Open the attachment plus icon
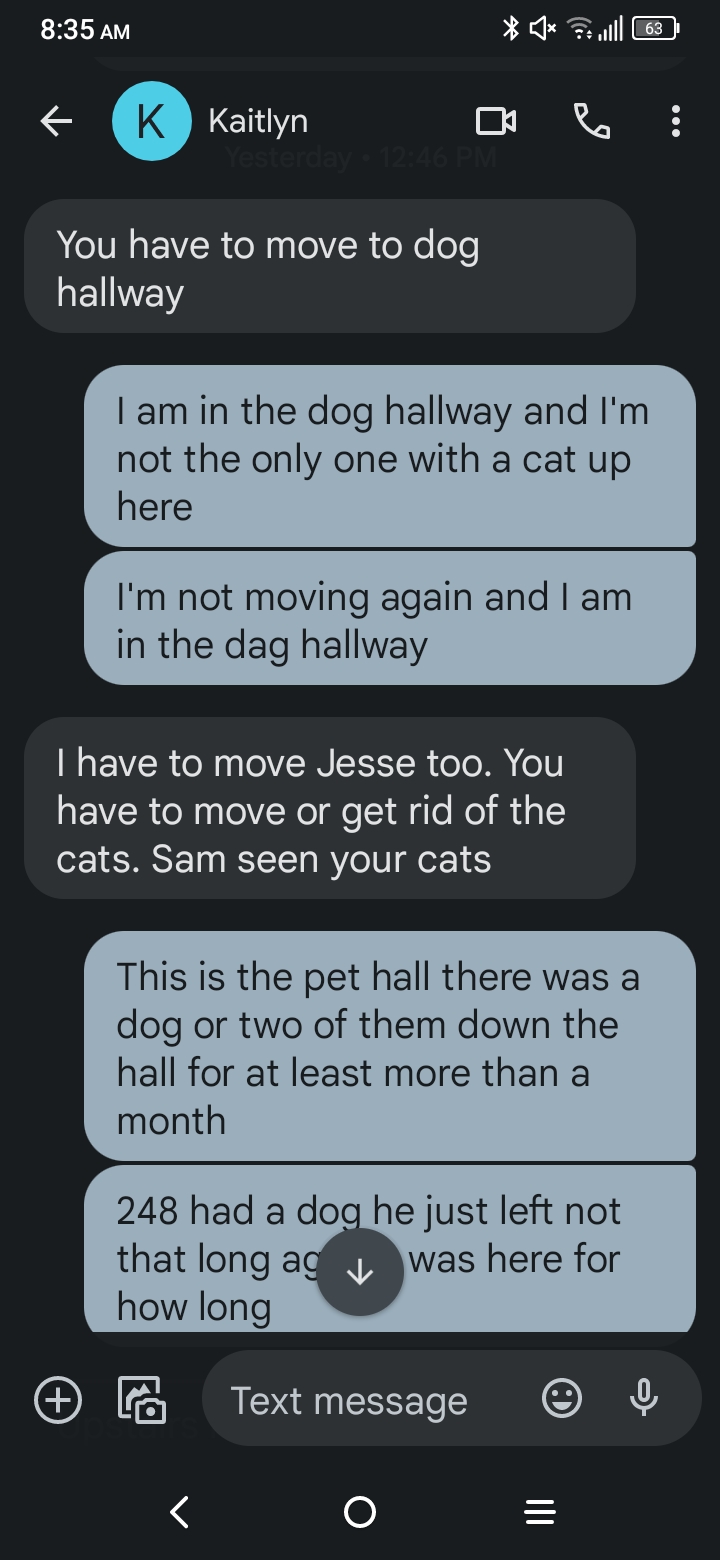The width and height of the screenshot is (720, 1560). pos(57,1399)
